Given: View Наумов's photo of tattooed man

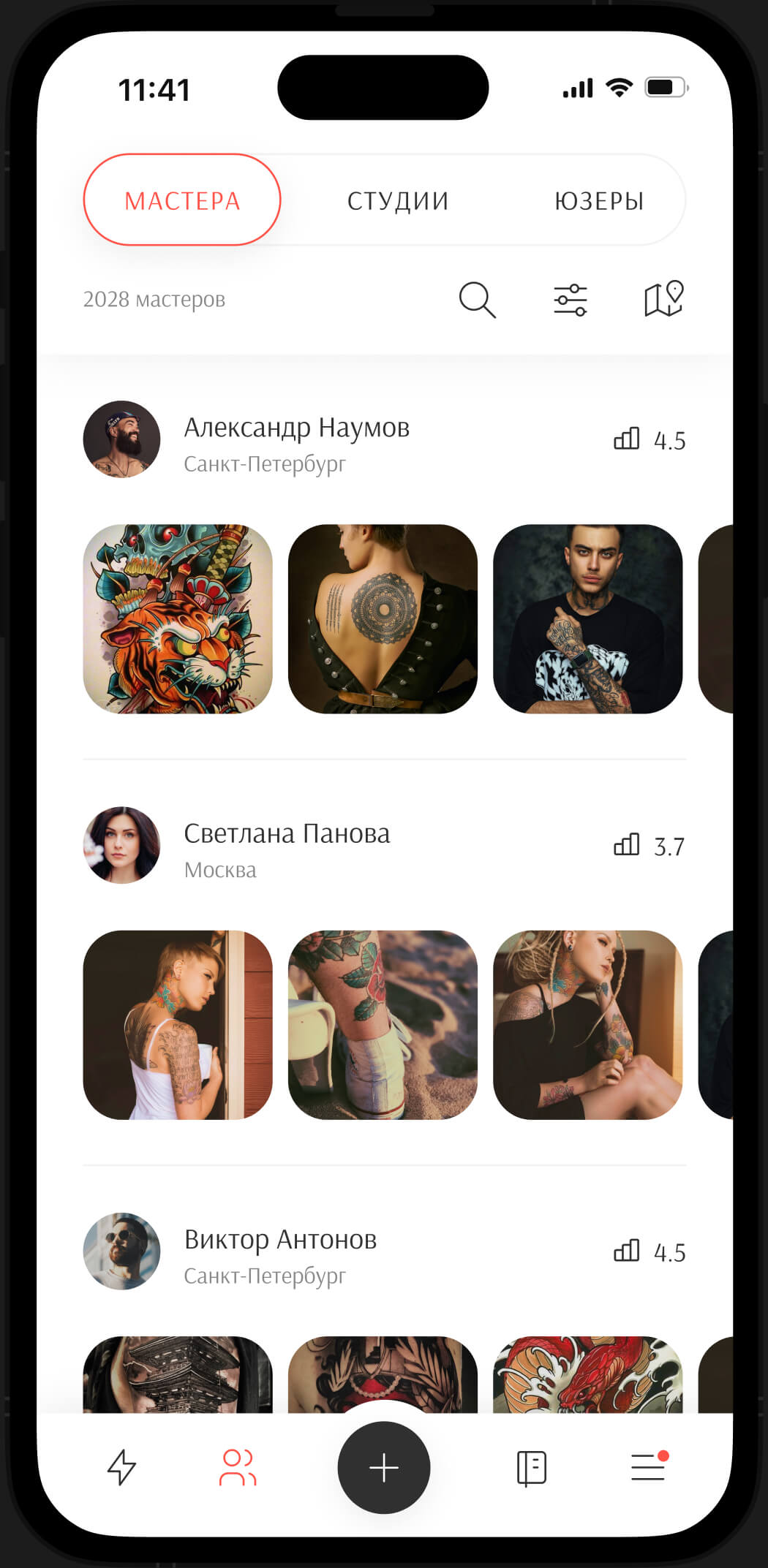Looking at the screenshot, I should (x=587, y=619).
